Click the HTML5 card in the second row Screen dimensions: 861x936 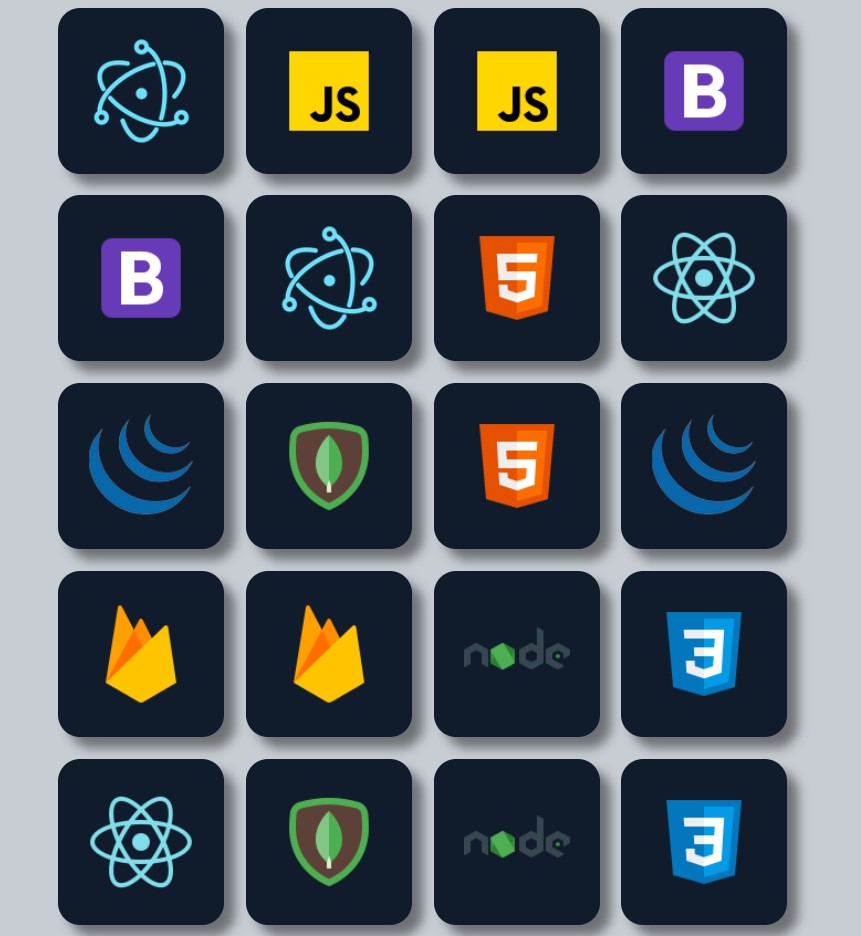pyautogui.click(x=516, y=278)
